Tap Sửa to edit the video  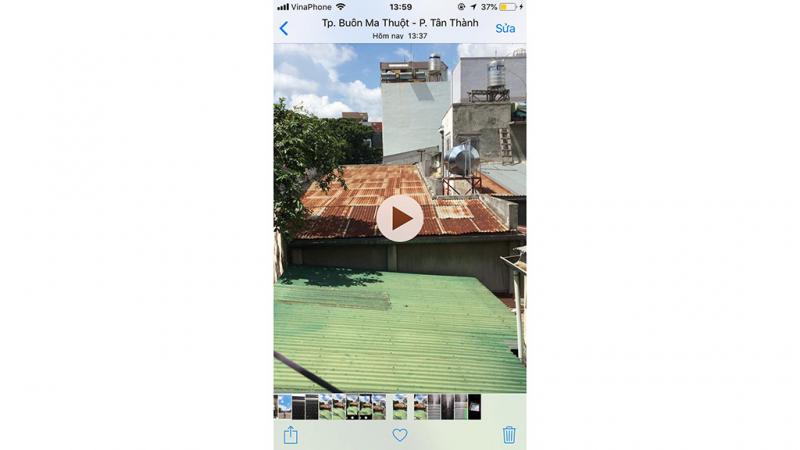pyautogui.click(x=505, y=28)
